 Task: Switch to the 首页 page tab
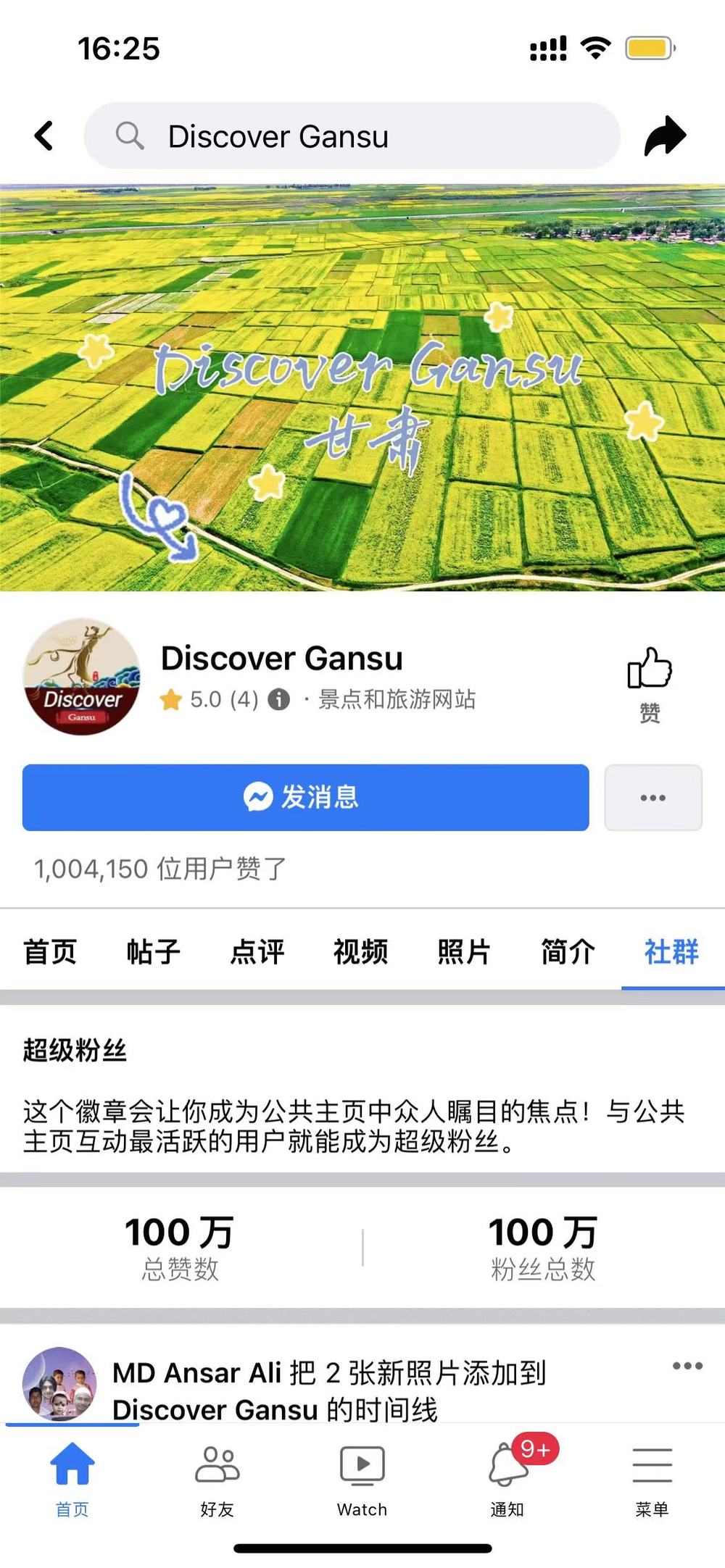pos(50,951)
